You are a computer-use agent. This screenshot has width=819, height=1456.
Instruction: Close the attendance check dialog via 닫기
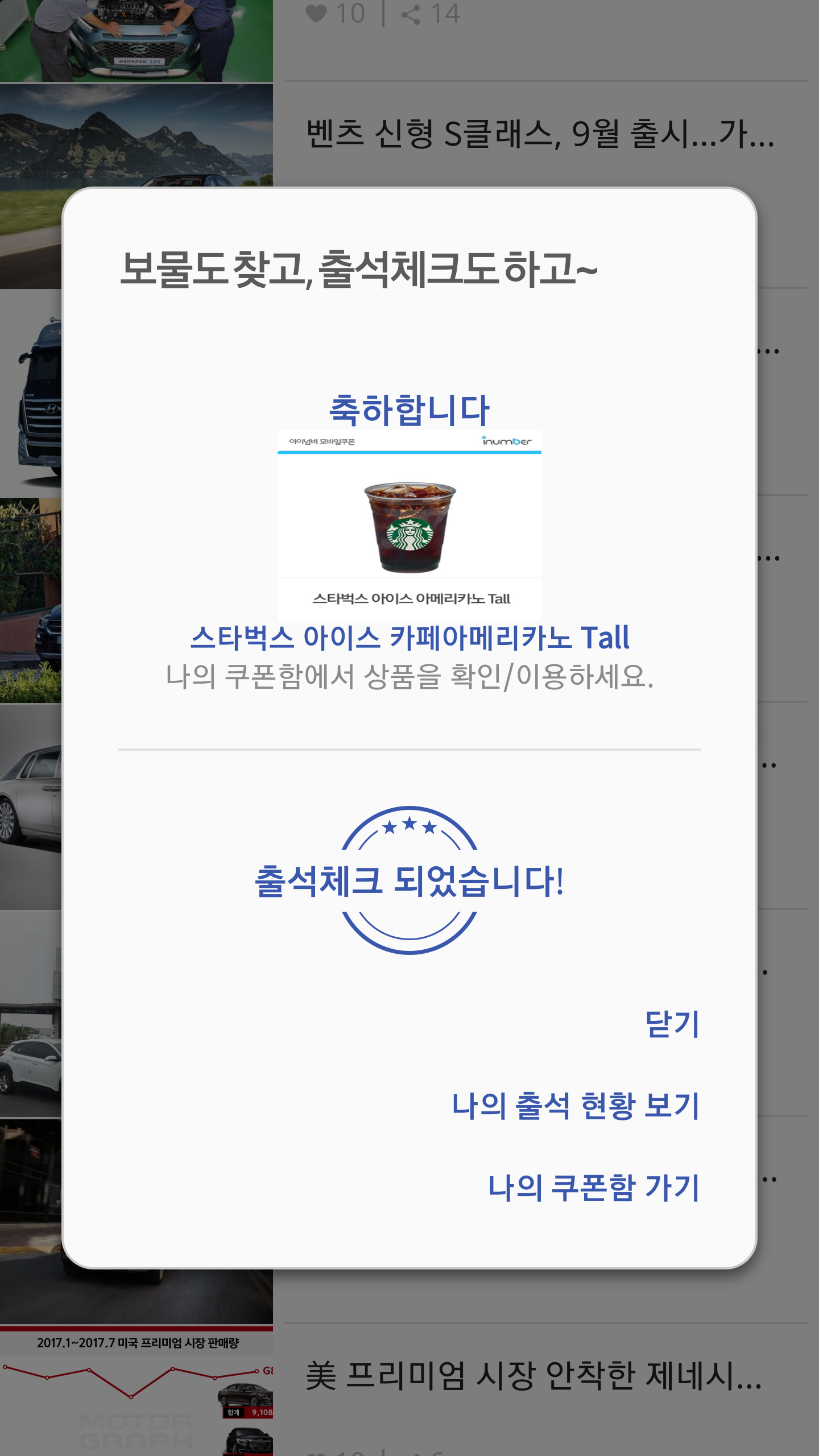coord(672,1024)
